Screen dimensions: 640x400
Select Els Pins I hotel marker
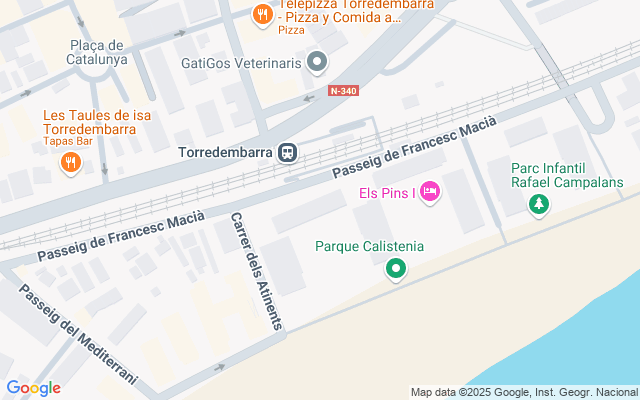430,191
